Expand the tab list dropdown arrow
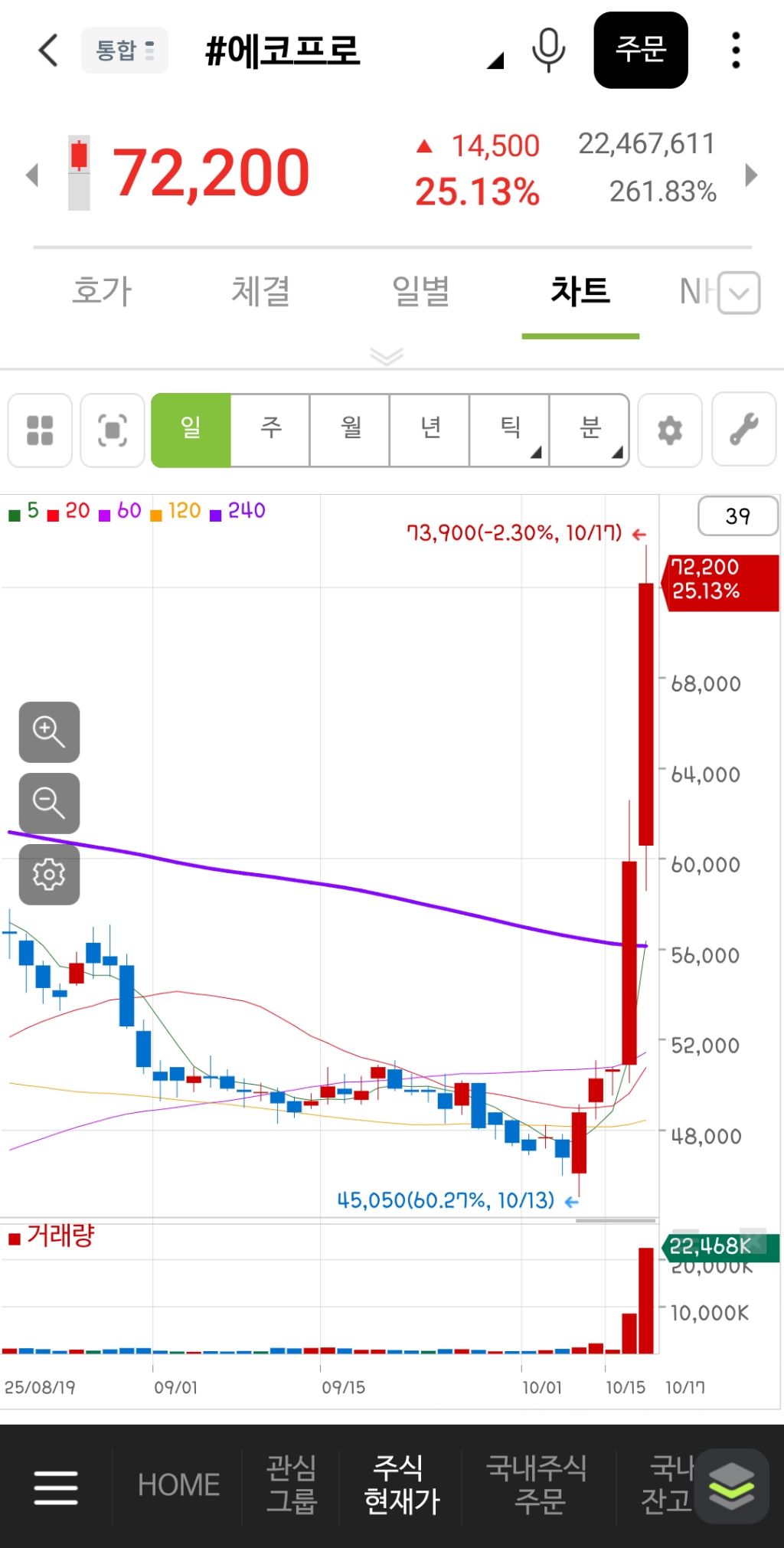The image size is (784, 1548). pyautogui.click(x=740, y=293)
